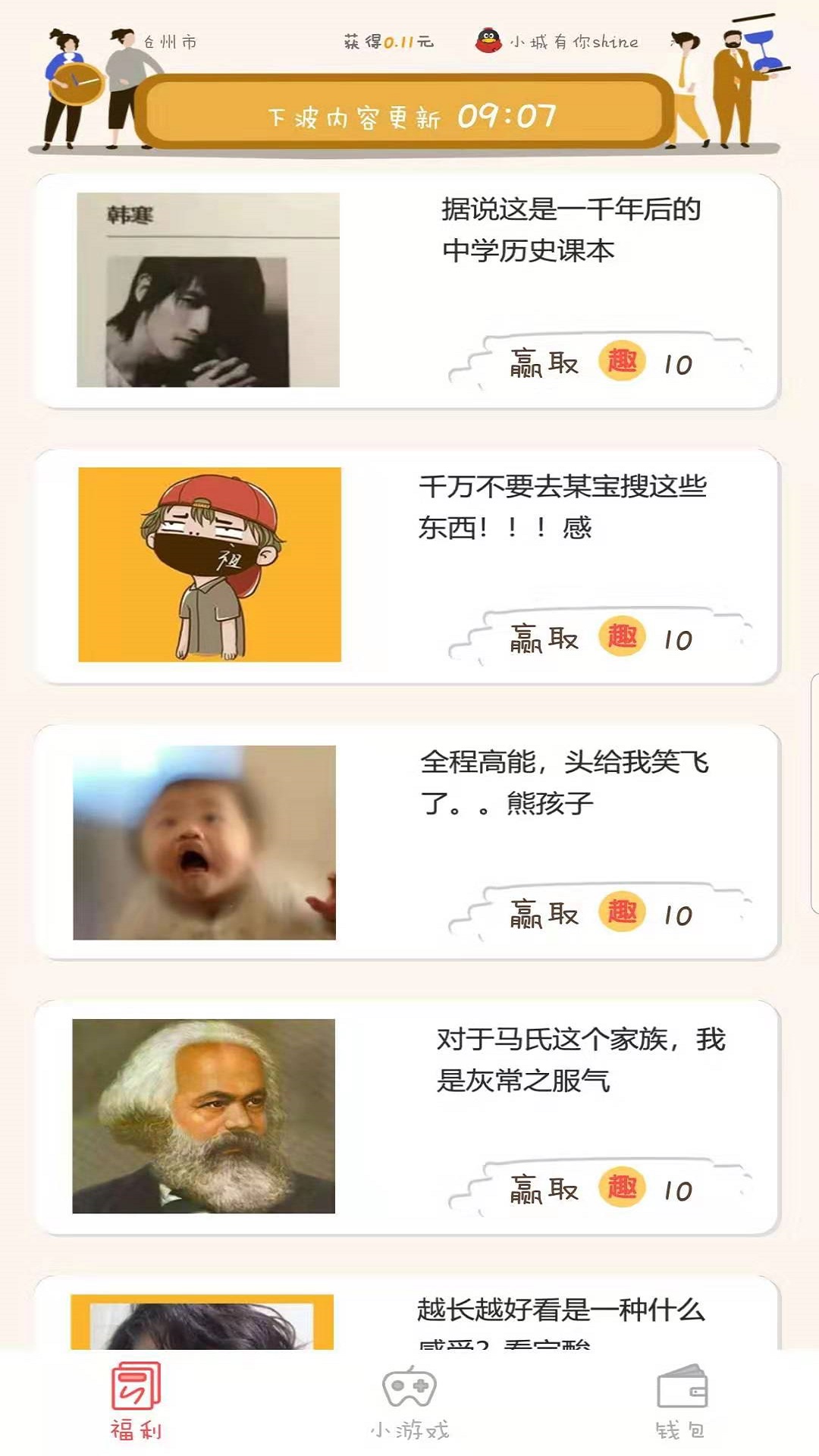Screen dimensions: 819x1456
Task: Tap 赢取趣10 under 千万不要去某宝搜这些东西
Action: click(601, 638)
